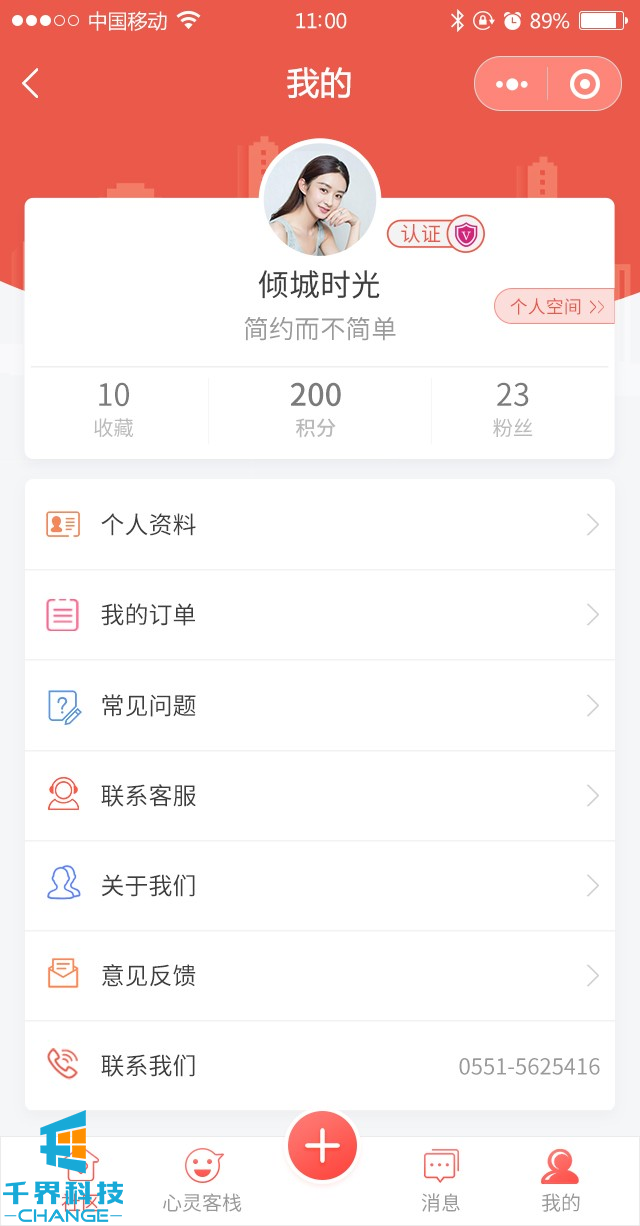Call 联系我们 number 0551-5625416
Viewport: 640px width, 1226px height.
point(529,1067)
